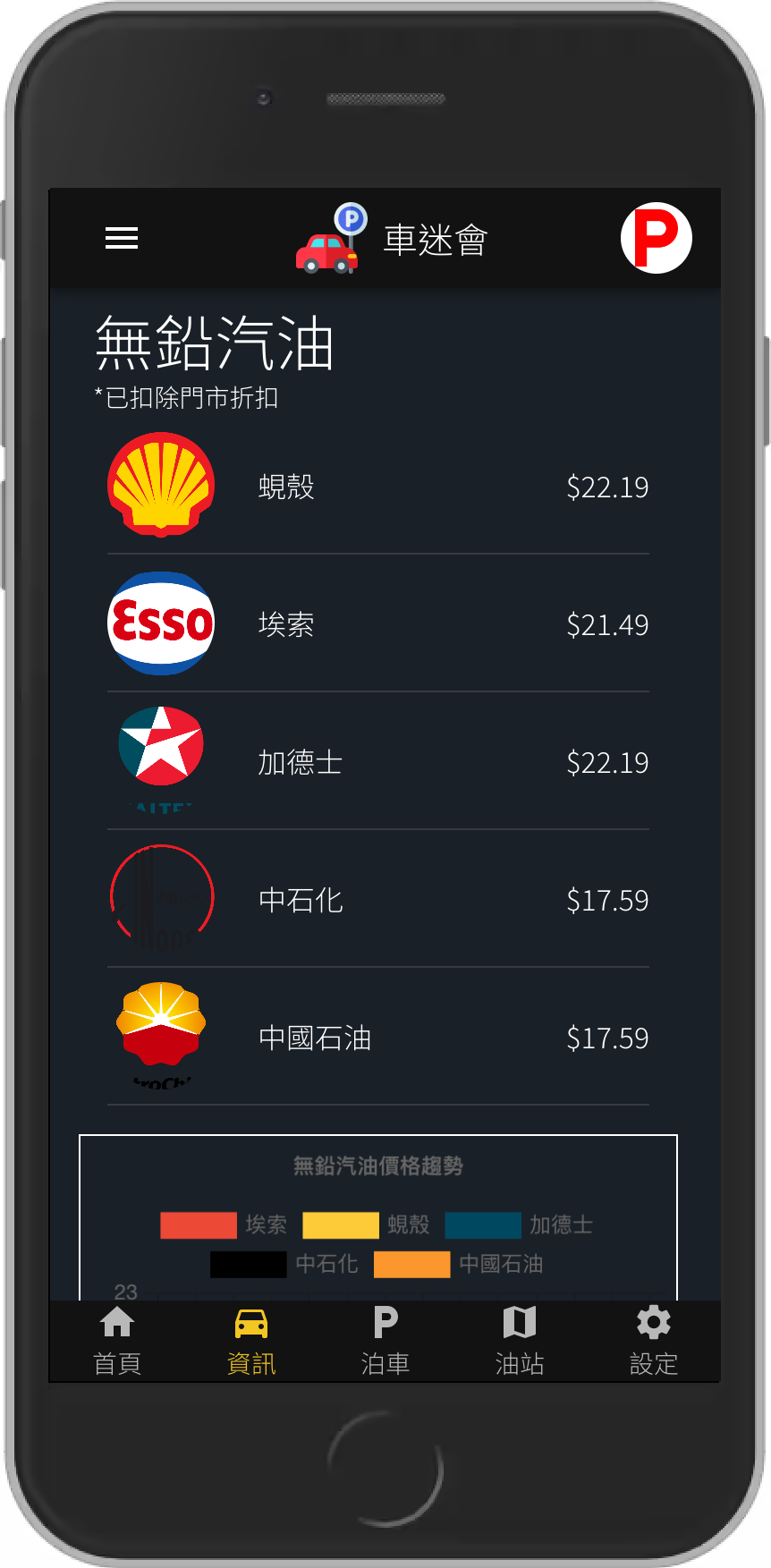Image resolution: width=771 pixels, height=1568 pixels.
Task: Open the circular P profile icon
Action: coord(656,238)
